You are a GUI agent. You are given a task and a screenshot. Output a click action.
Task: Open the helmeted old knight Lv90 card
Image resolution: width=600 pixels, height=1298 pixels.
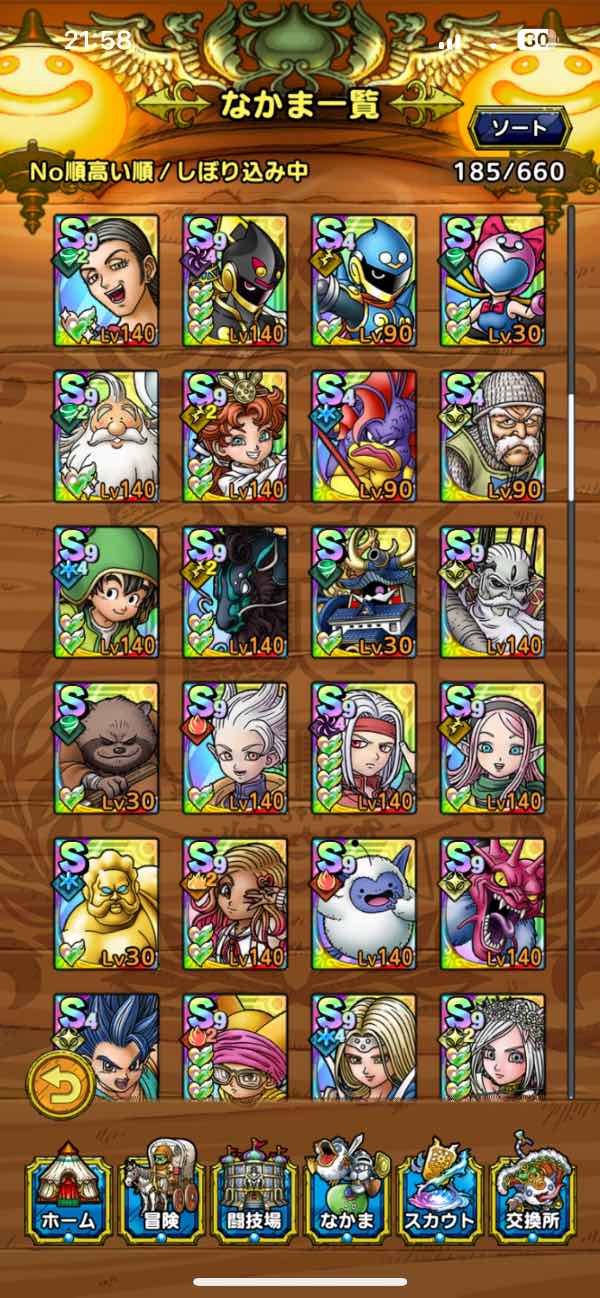[x=493, y=435]
